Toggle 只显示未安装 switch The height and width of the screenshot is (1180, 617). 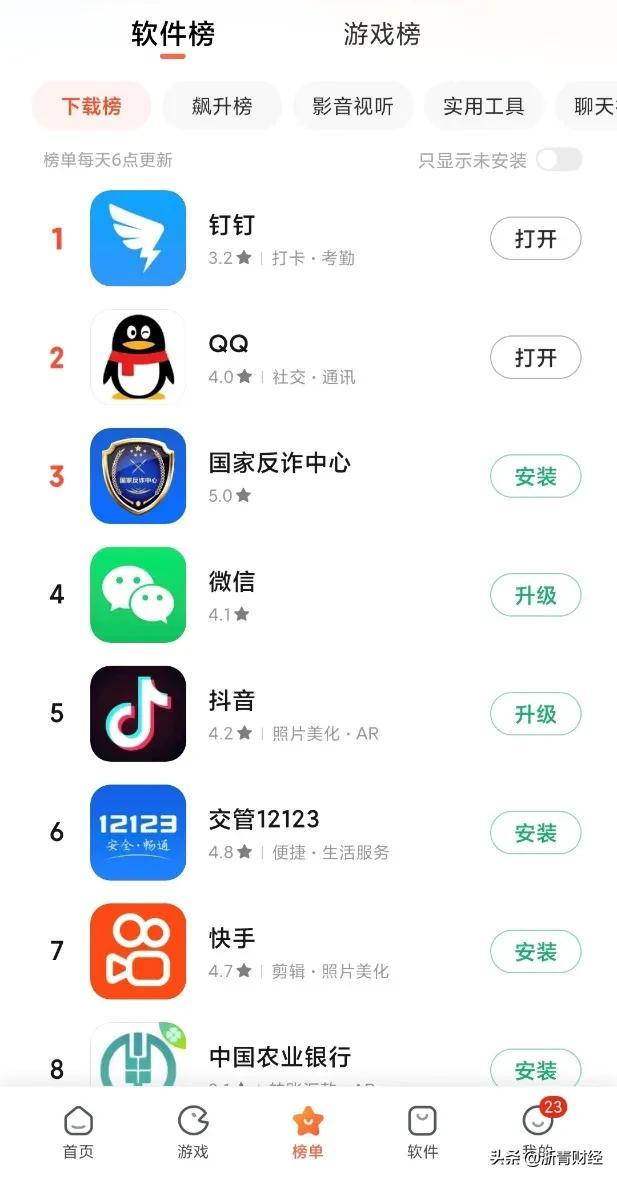pyautogui.click(x=559, y=160)
